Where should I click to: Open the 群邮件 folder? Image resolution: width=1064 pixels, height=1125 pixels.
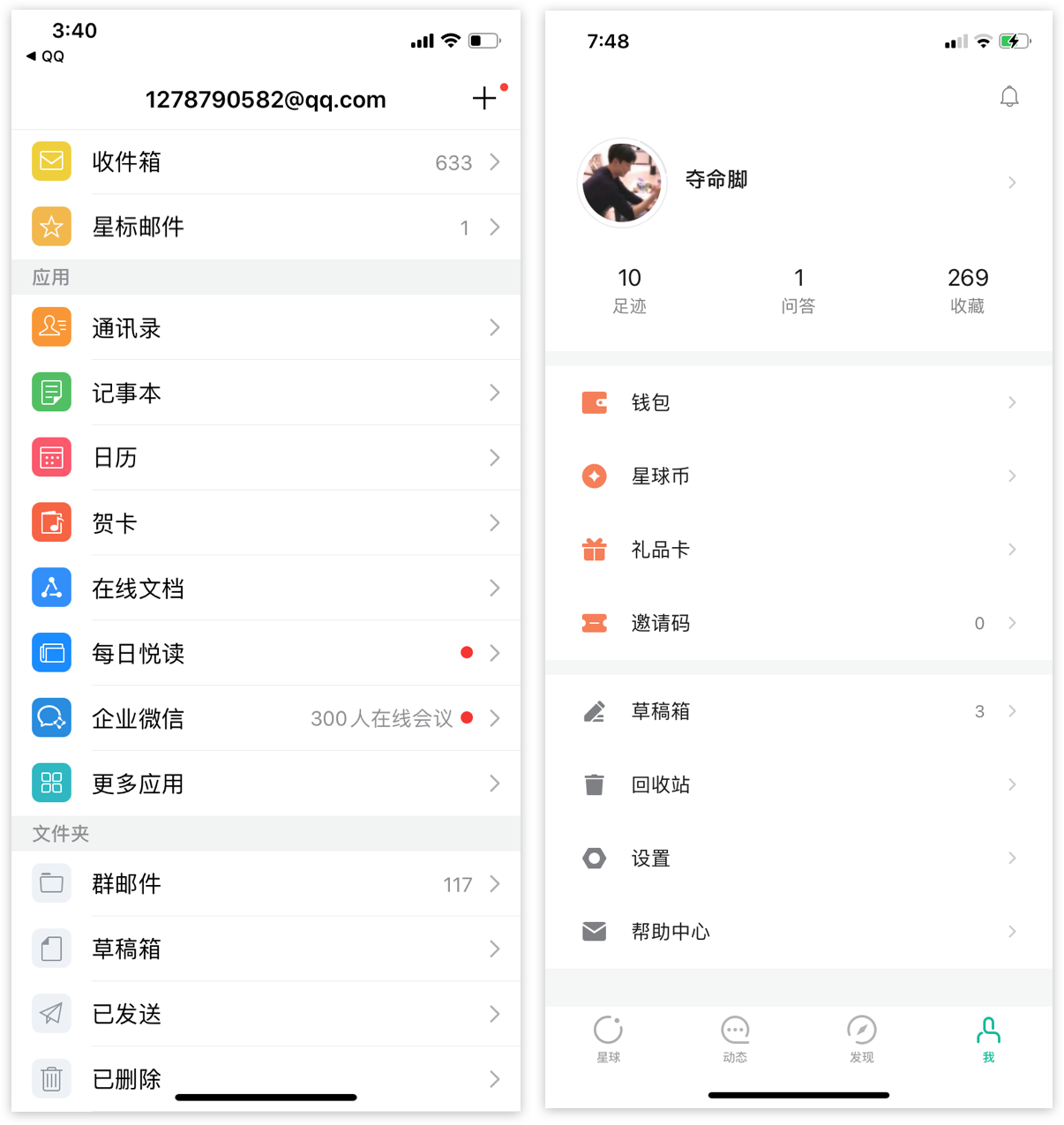tap(265, 884)
